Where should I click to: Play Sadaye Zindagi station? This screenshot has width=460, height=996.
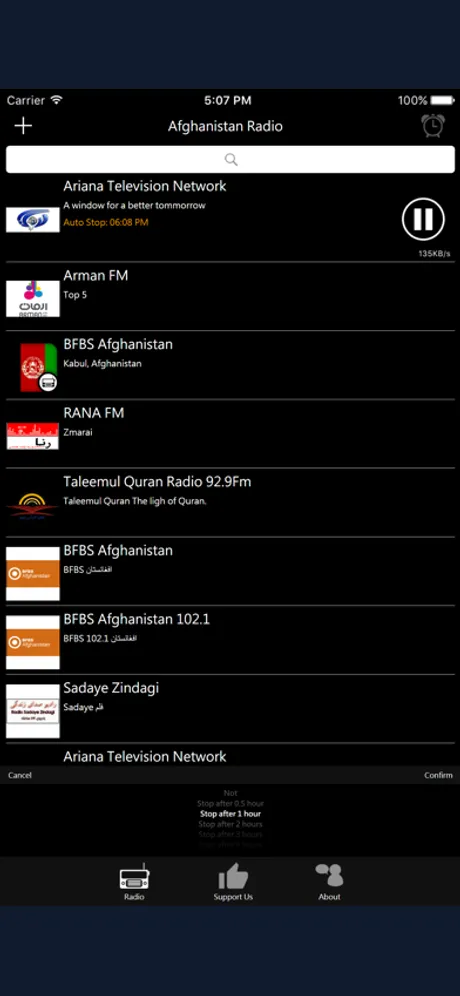(230, 708)
